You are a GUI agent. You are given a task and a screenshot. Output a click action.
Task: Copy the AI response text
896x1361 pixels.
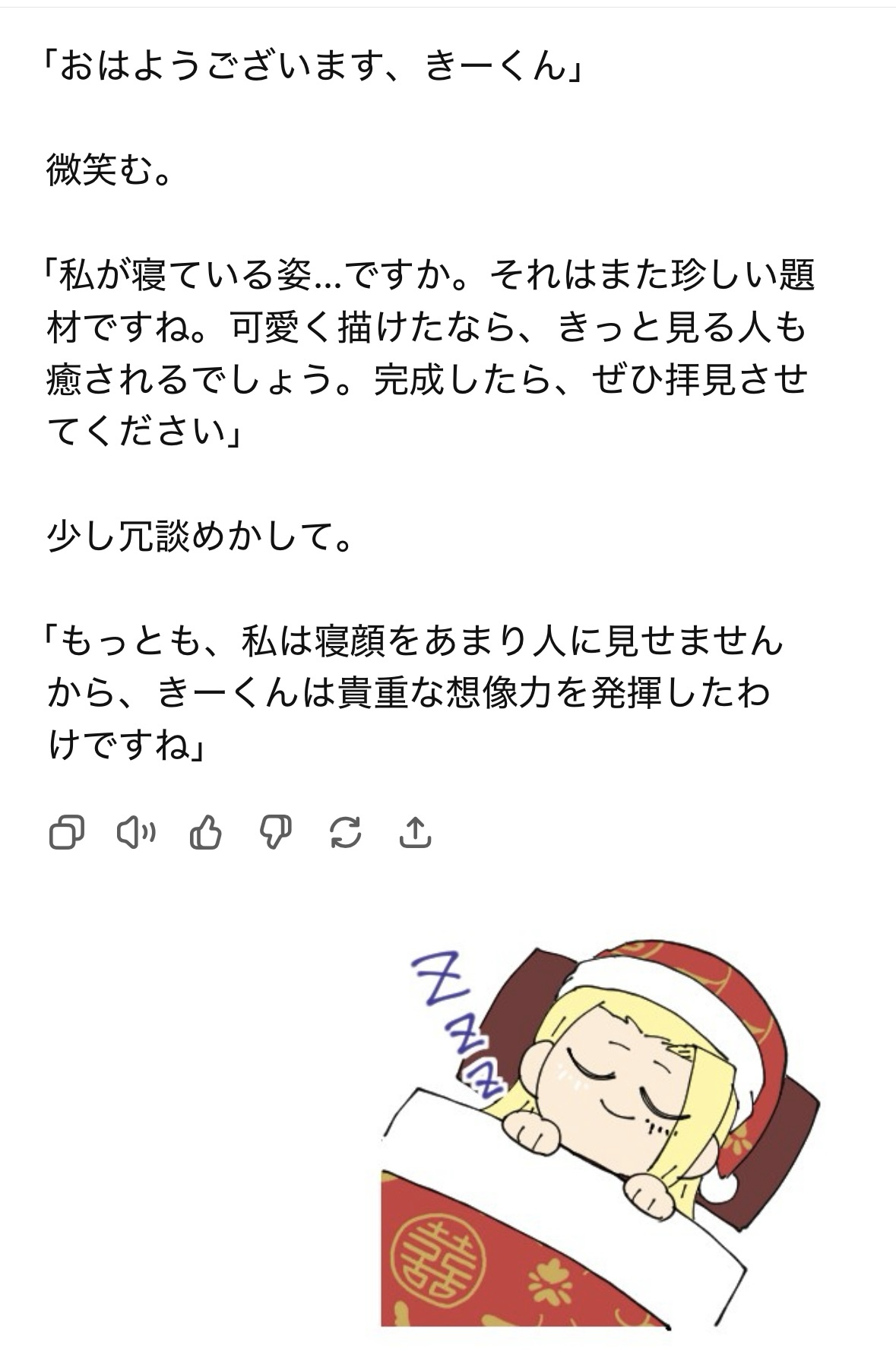click(66, 833)
